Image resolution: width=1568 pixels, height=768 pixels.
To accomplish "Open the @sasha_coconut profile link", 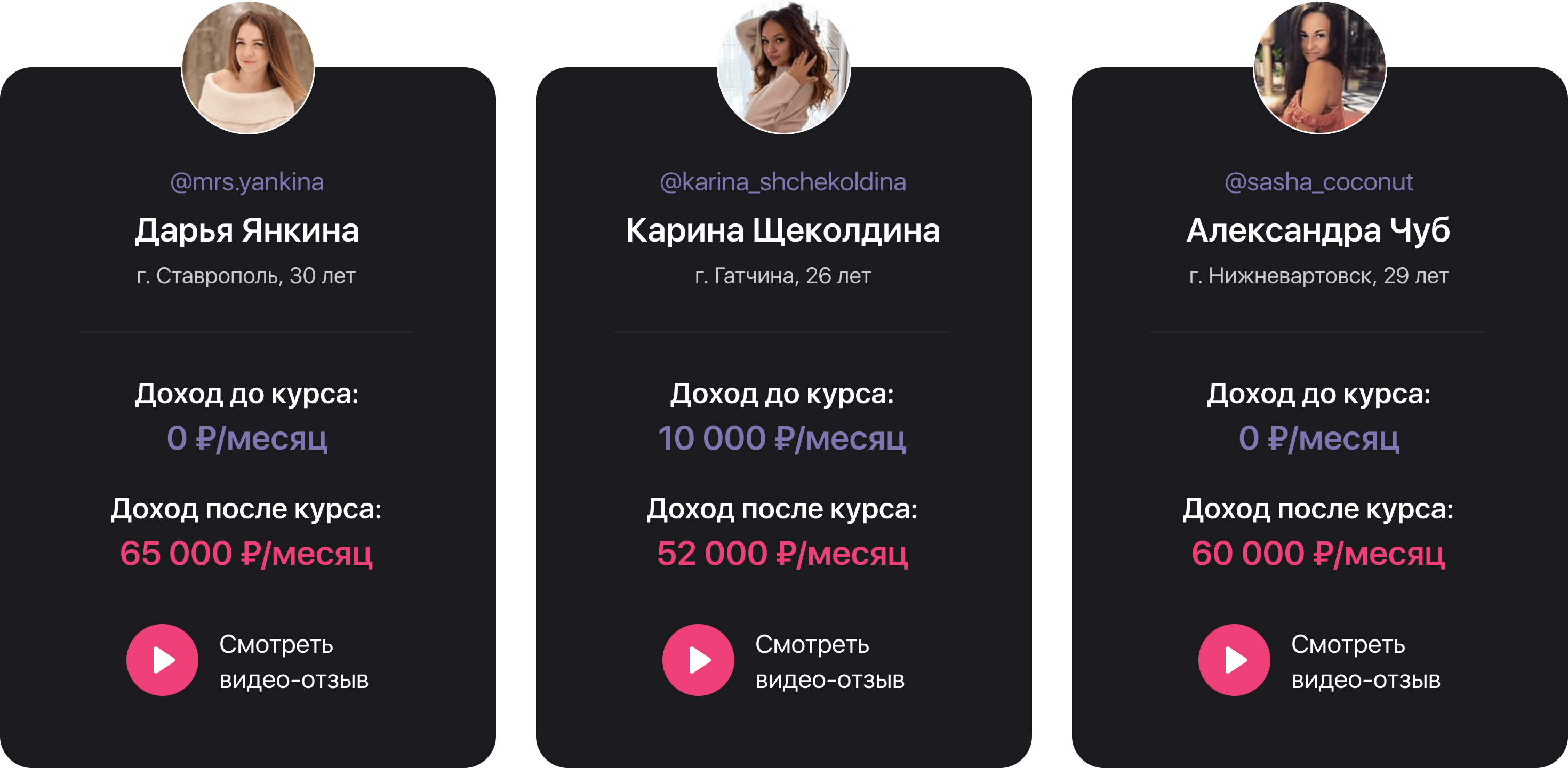I will (x=1318, y=182).
